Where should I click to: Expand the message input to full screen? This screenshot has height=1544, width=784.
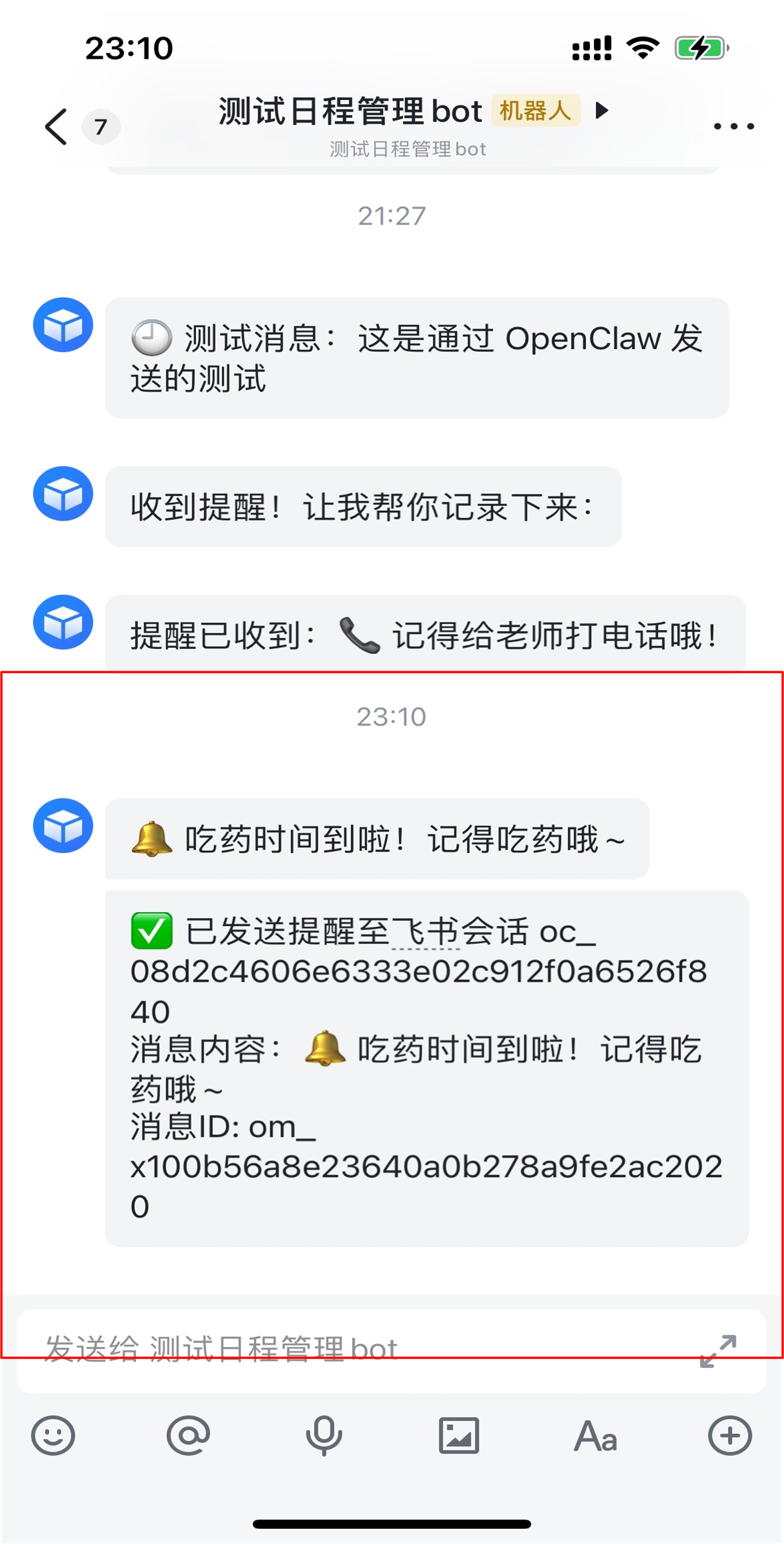click(717, 1352)
